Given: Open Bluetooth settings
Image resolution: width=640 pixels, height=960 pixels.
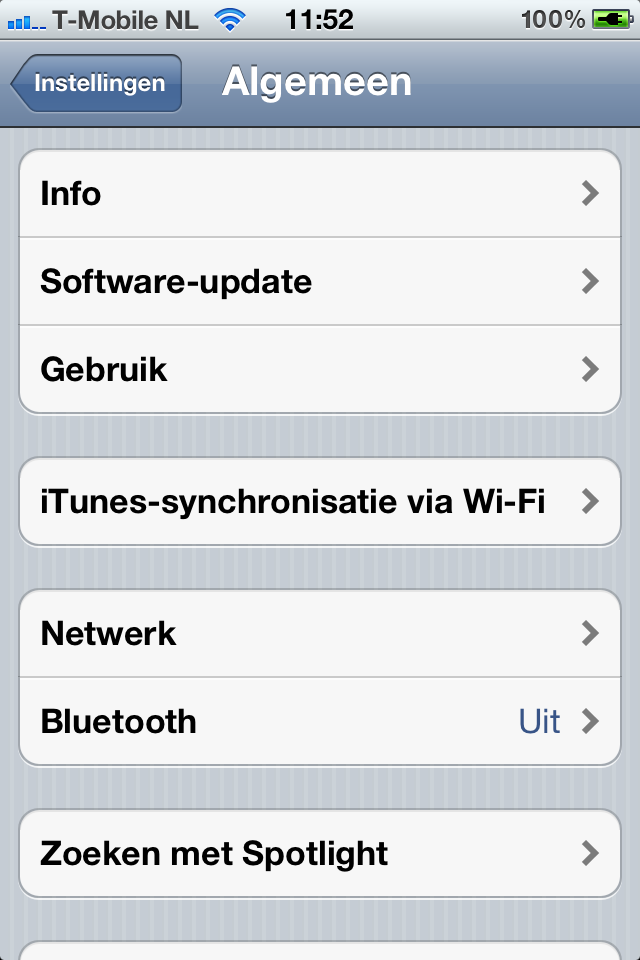Looking at the screenshot, I should click(x=320, y=722).
